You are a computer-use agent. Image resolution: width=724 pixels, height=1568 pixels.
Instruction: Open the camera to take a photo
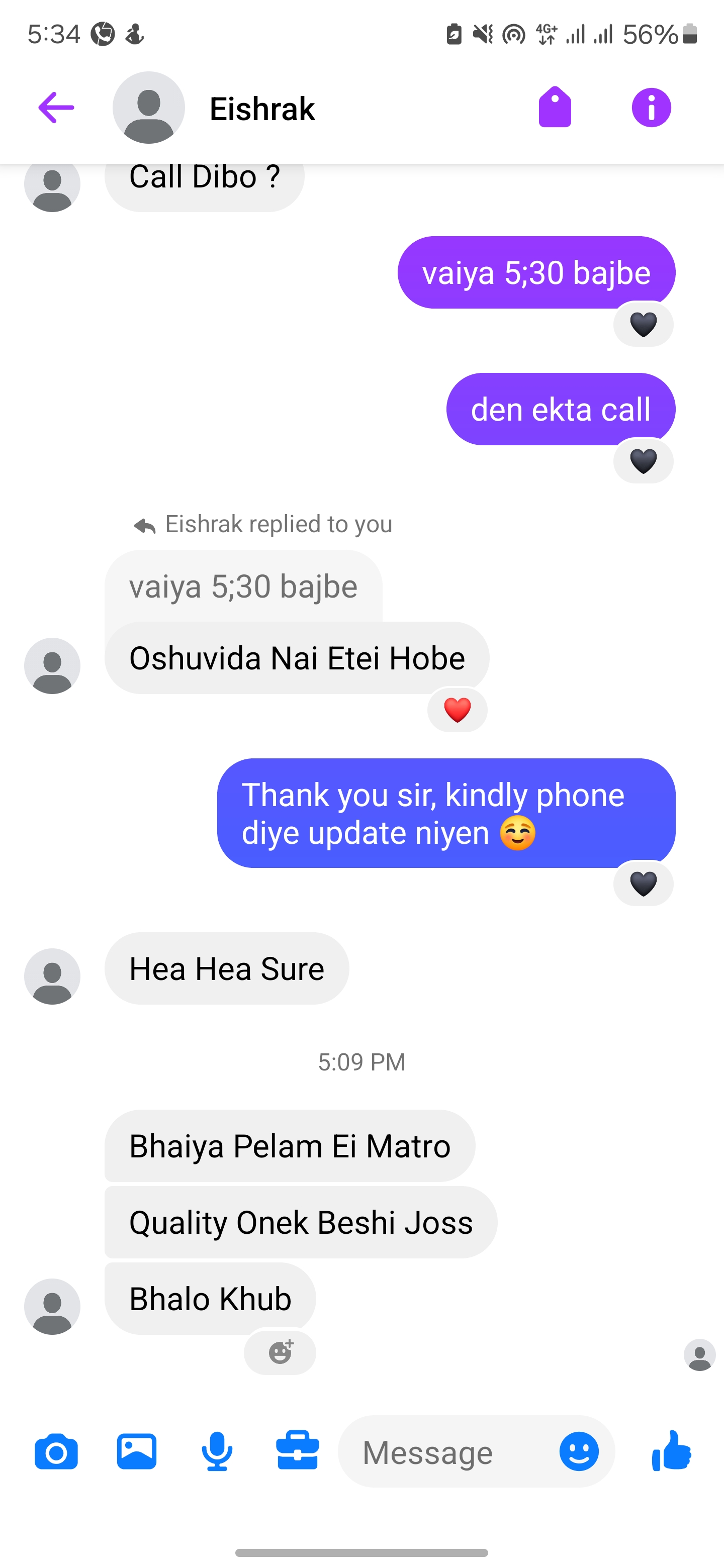click(x=56, y=1452)
